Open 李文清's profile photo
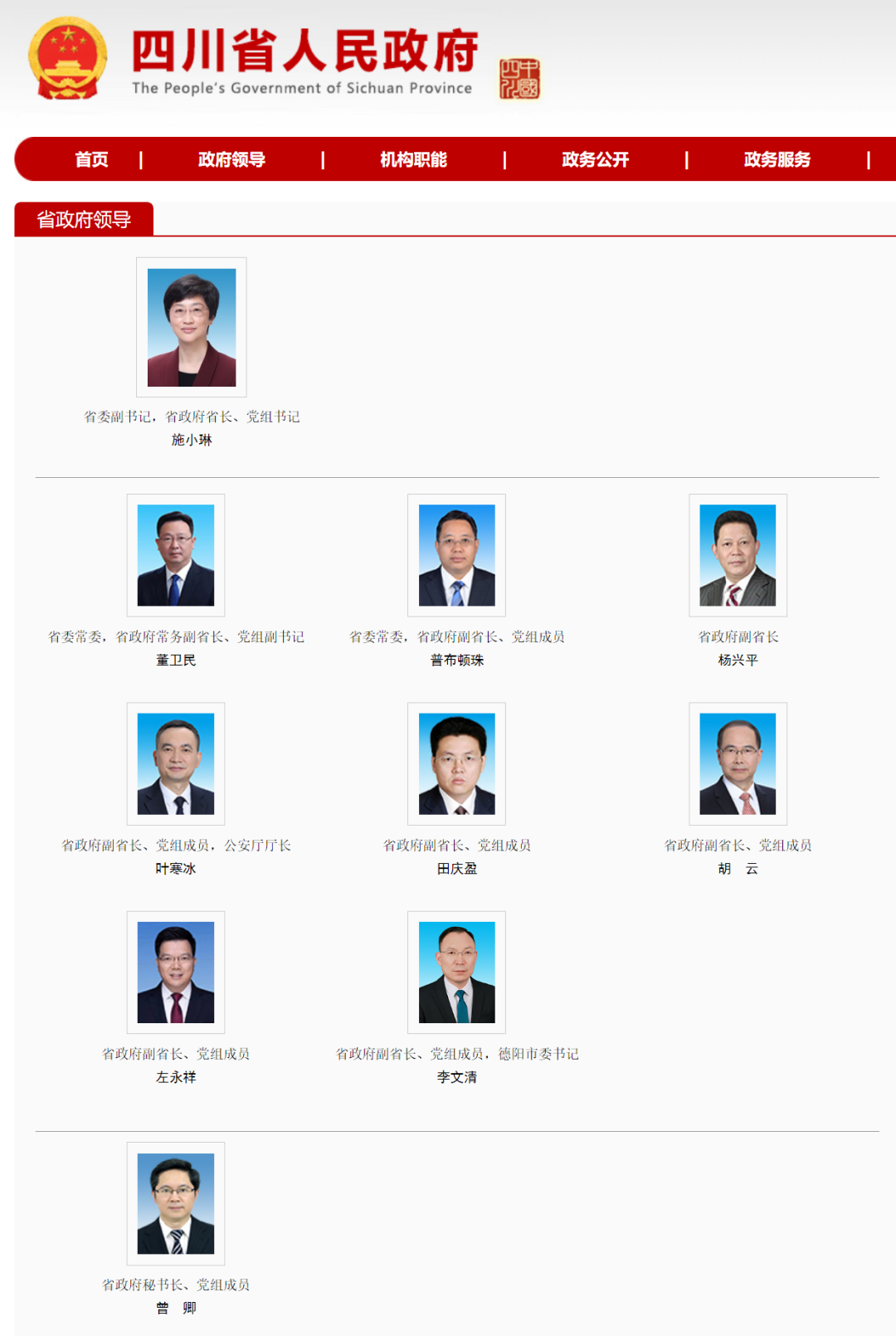 456,972
